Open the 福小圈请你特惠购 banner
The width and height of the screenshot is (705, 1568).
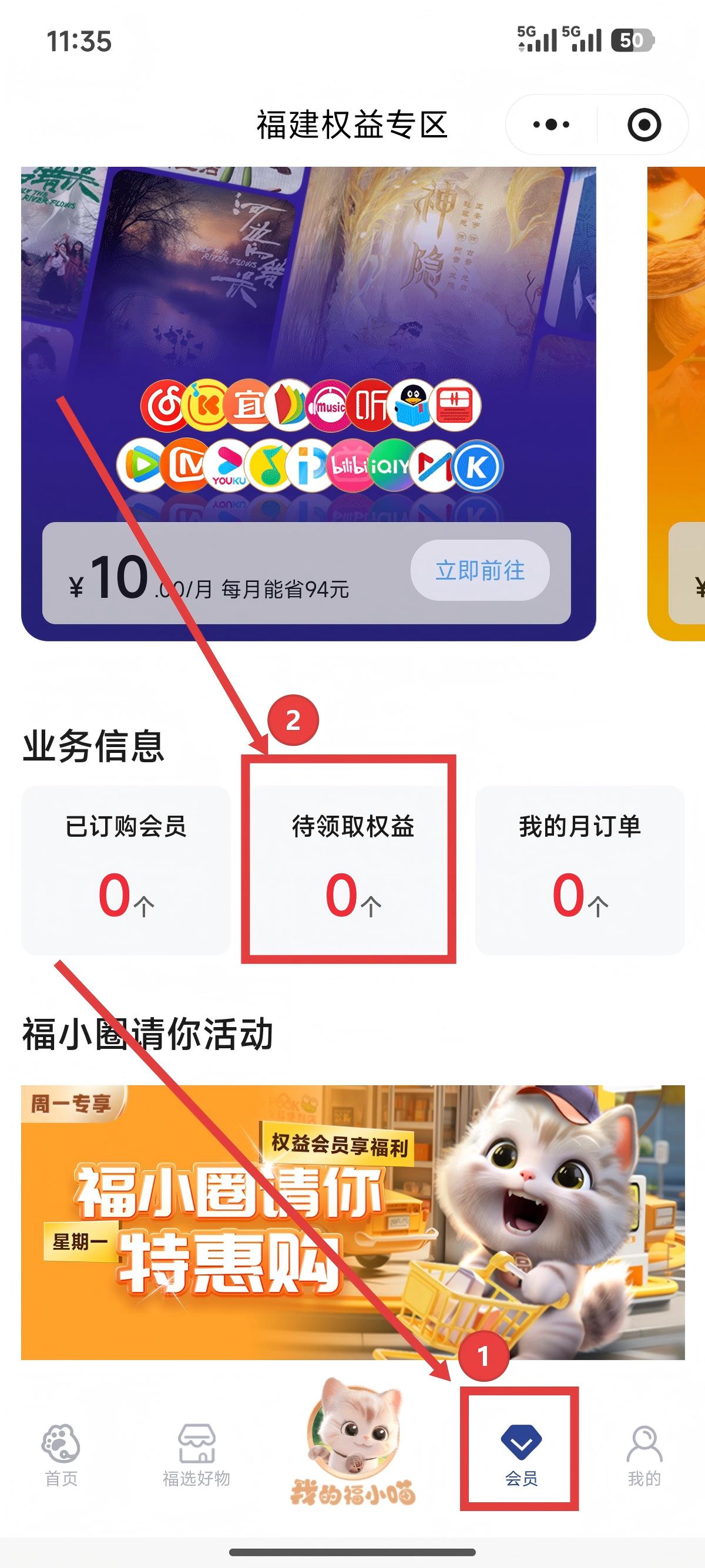352,1222
